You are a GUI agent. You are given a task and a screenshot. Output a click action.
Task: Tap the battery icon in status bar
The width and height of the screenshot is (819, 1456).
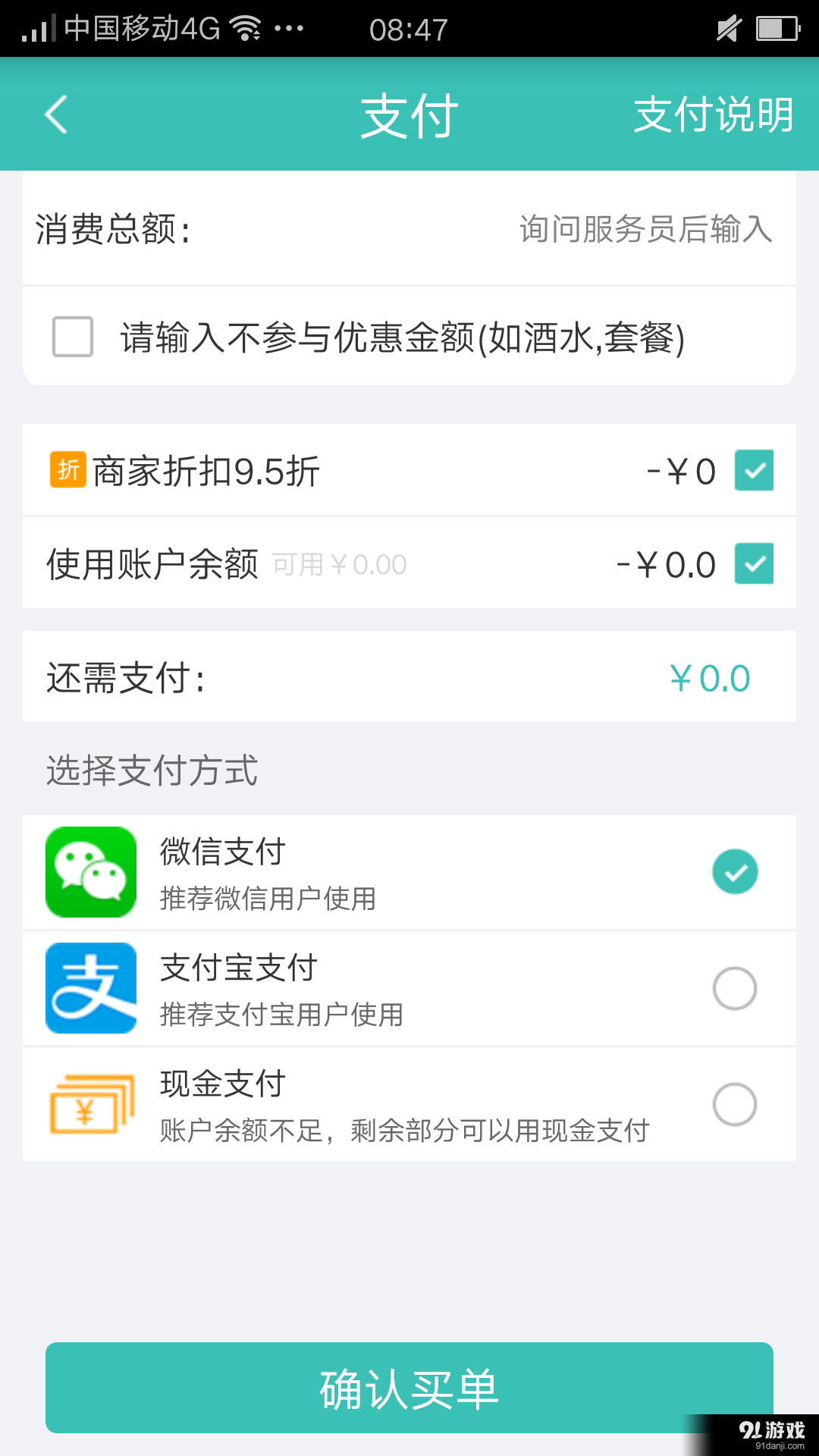[x=777, y=28]
